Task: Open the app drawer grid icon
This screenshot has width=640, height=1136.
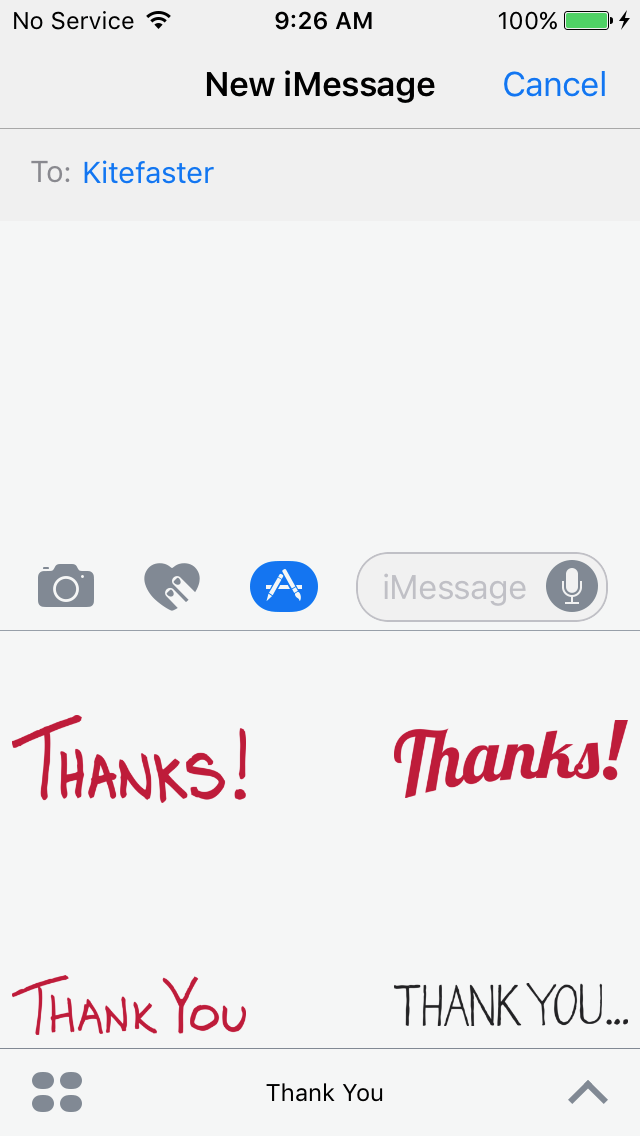Action: pyautogui.click(x=57, y=1092)
